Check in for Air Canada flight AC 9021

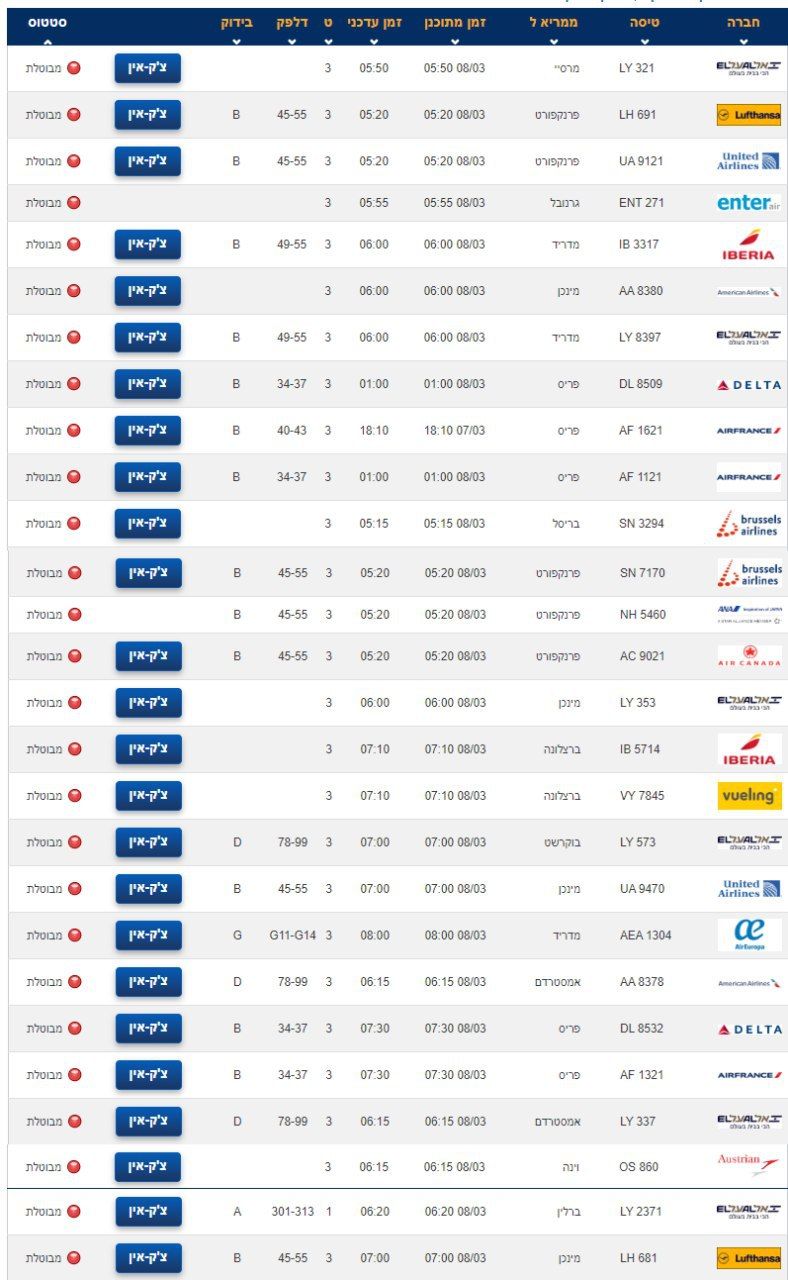[147, 656]
